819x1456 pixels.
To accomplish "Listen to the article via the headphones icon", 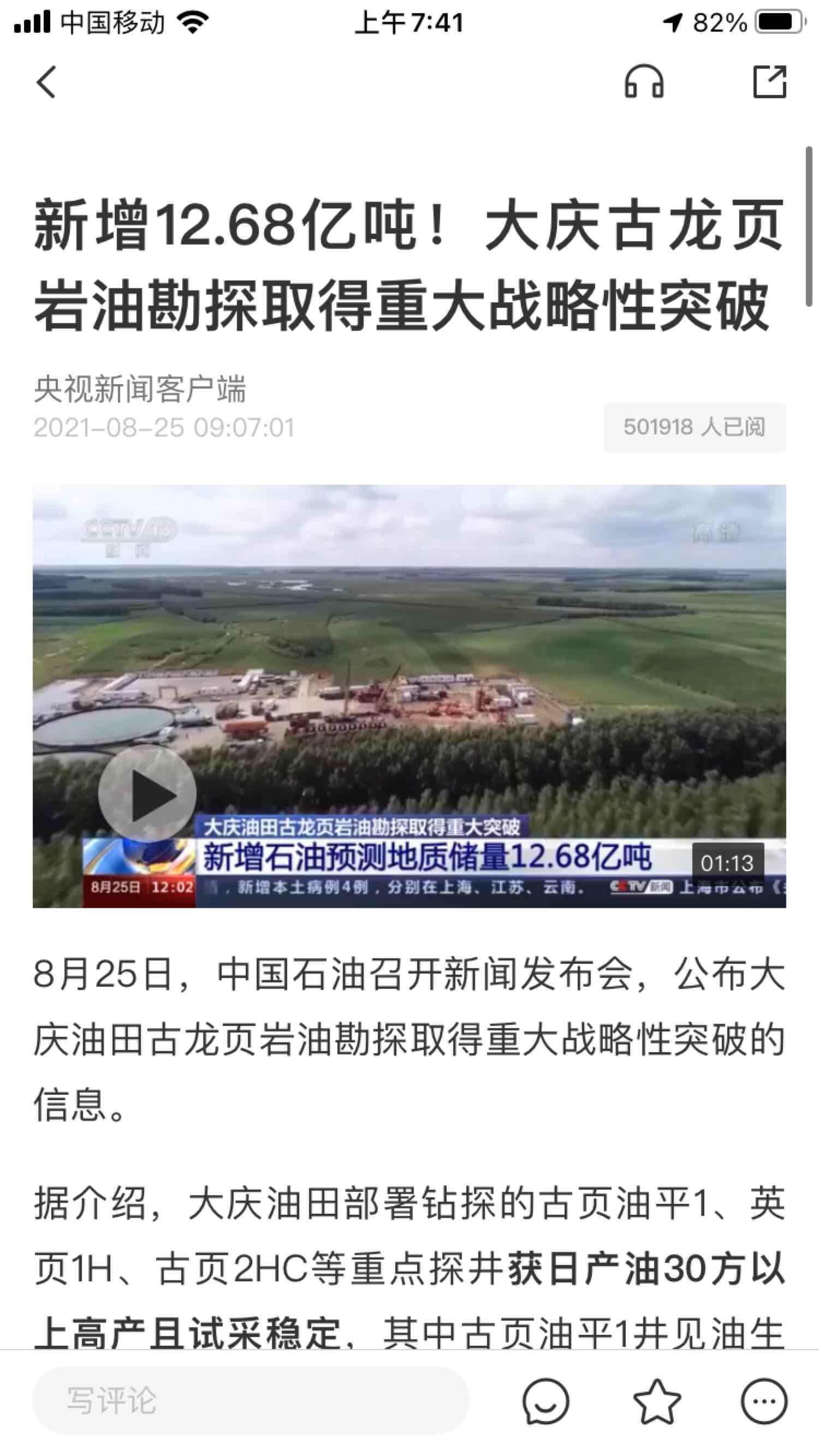I will point(644,82).
